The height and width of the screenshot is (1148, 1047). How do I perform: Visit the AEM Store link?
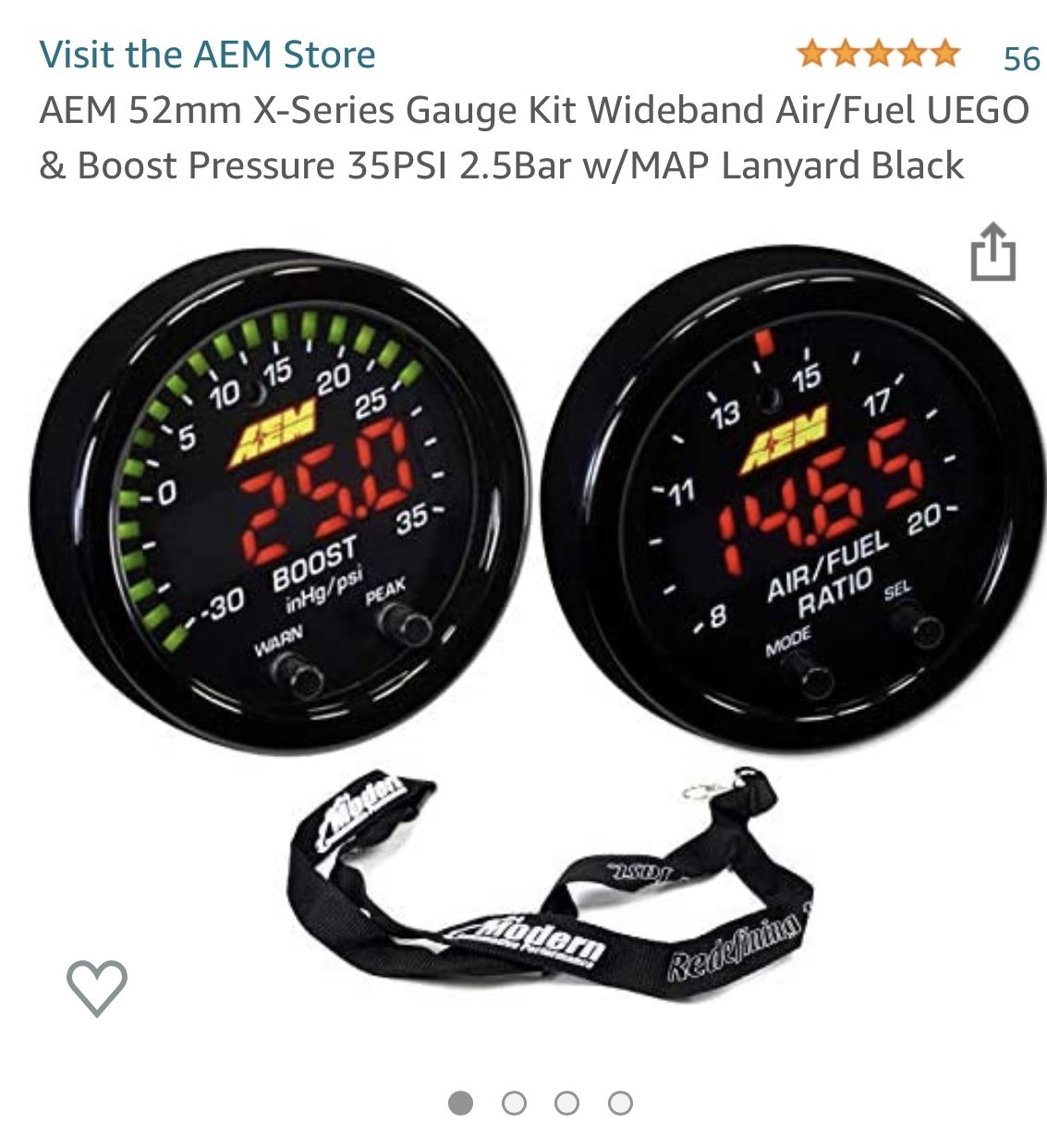pos(207,55)
